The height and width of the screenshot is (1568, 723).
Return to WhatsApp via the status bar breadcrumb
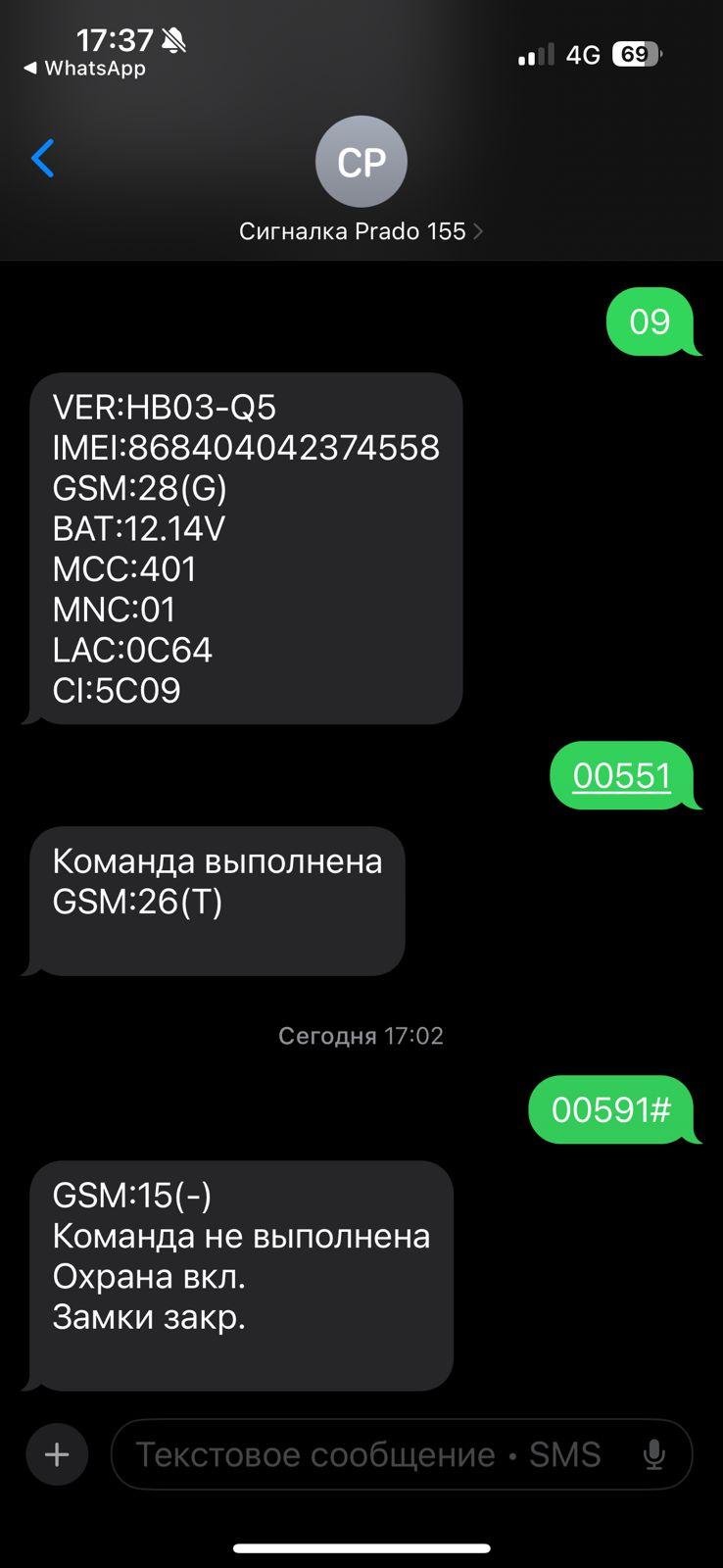coord(84,69)
